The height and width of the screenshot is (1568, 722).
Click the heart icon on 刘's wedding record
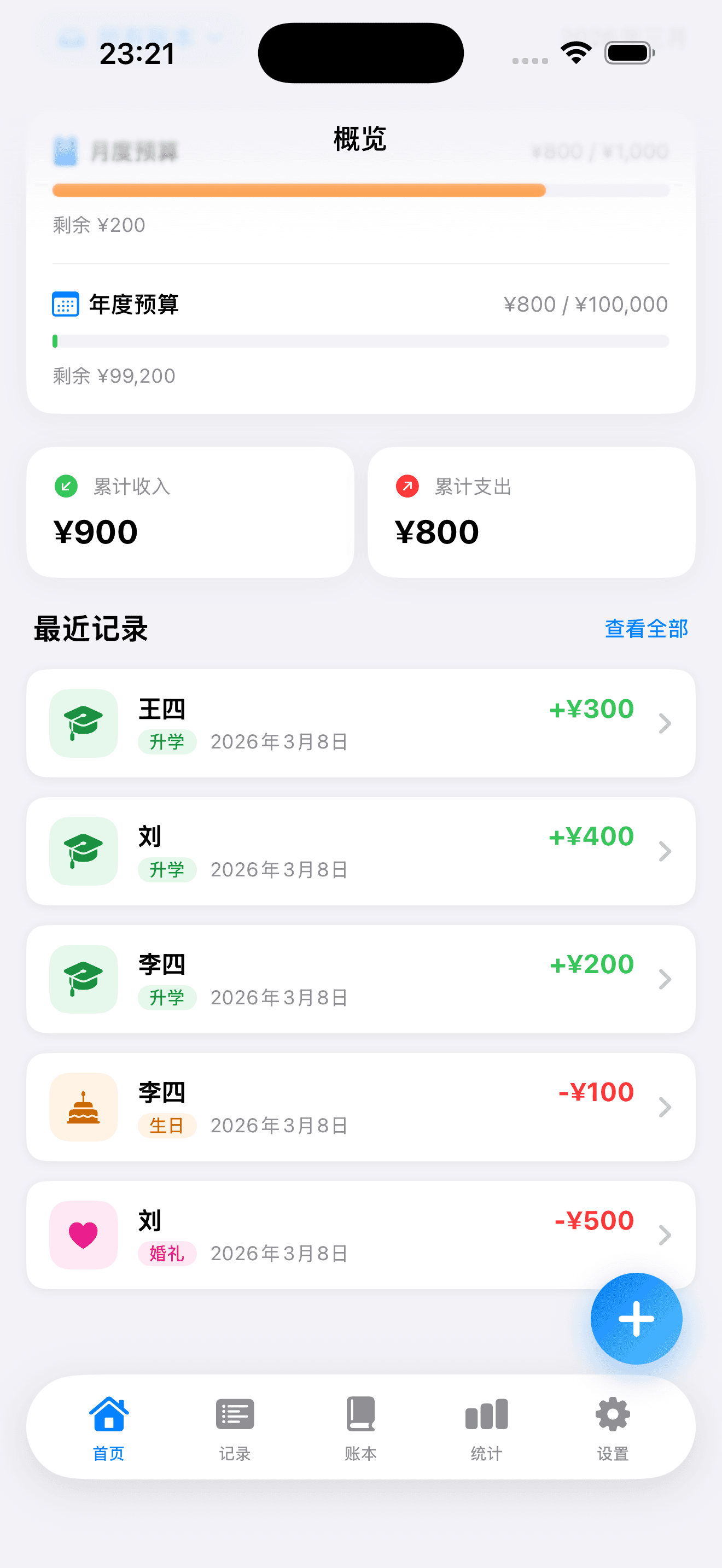pyautogui.click(x=83, y=1234)
